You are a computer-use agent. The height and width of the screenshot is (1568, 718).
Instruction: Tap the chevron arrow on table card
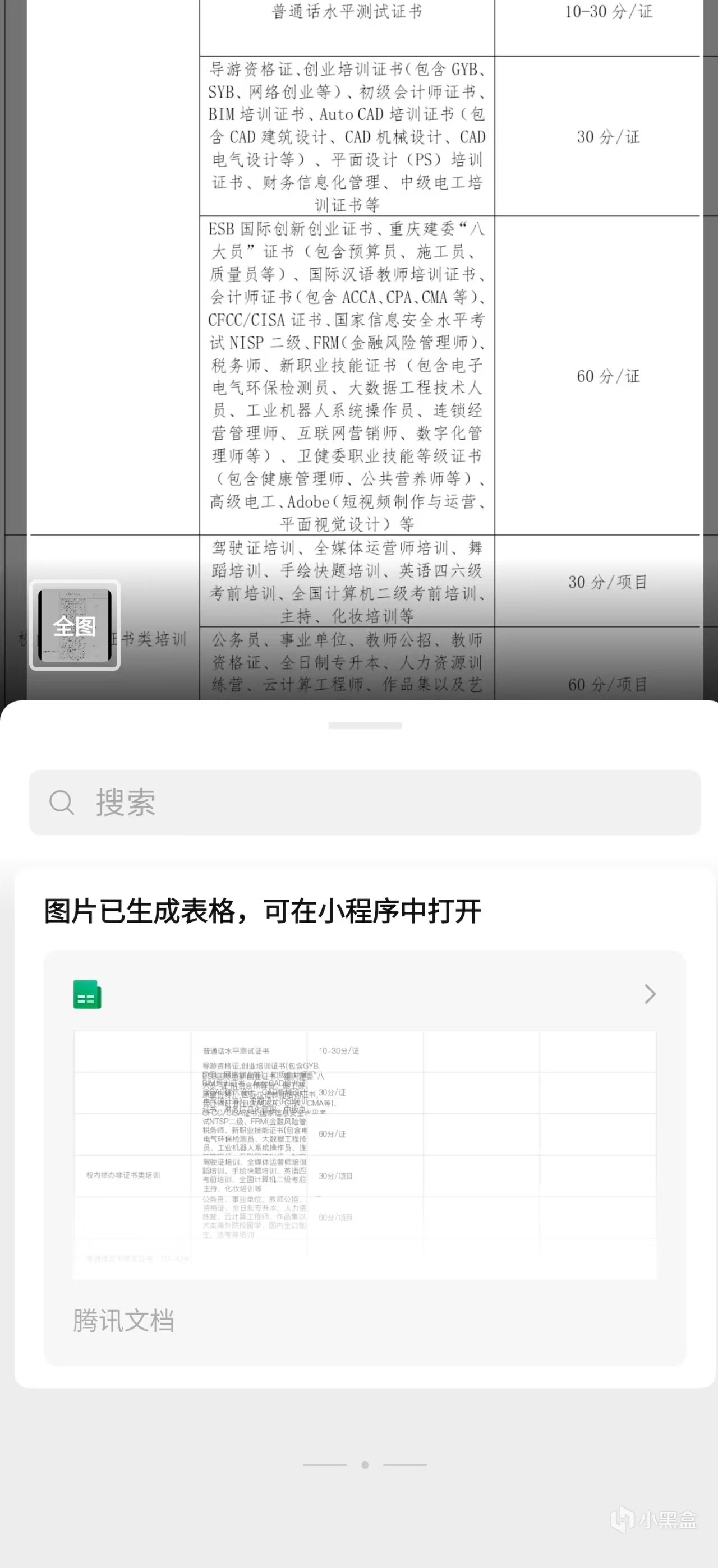[x=649, y=994]
